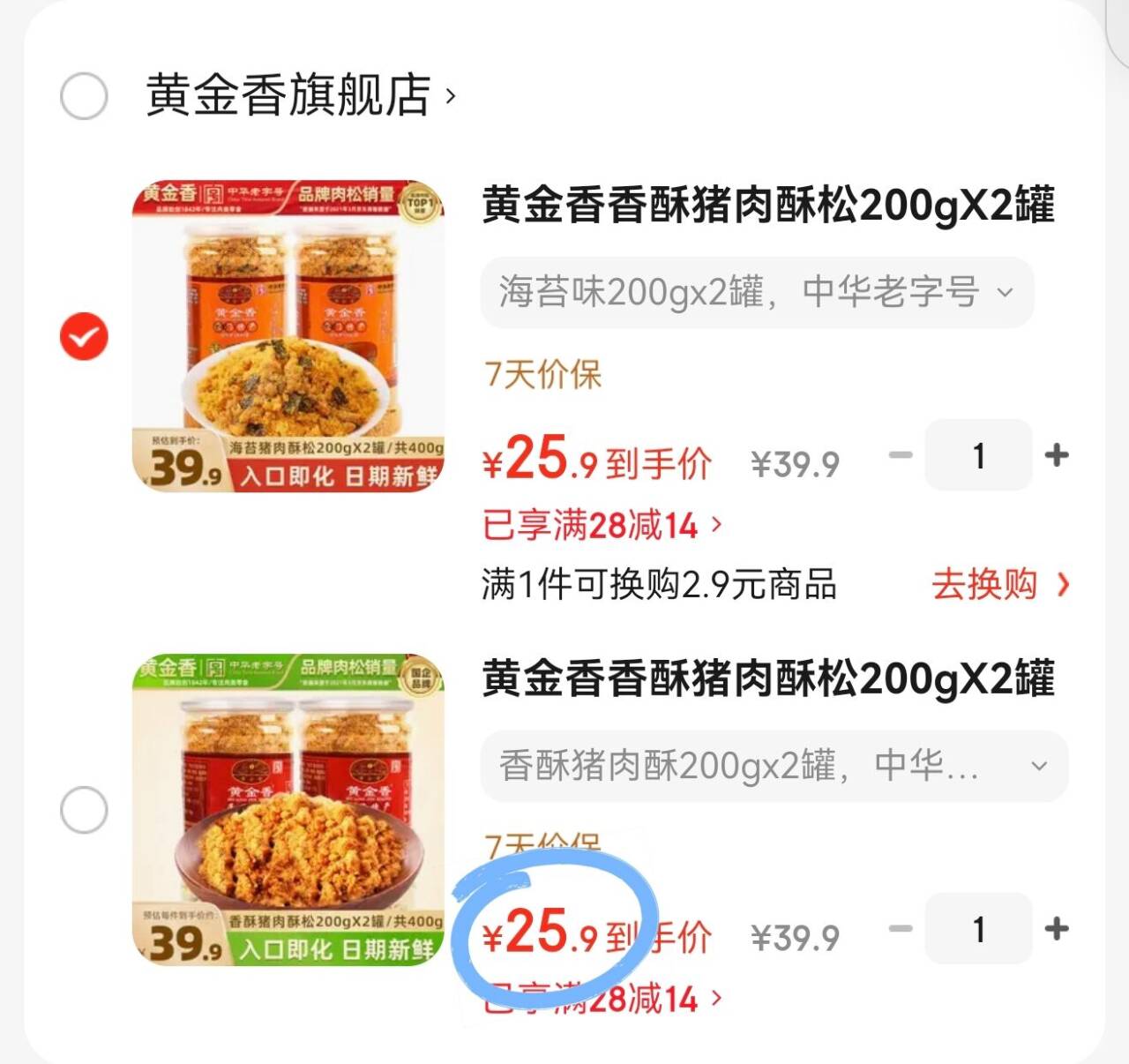
Task: Expand the 香酥猪肉酥200gx2罐 variant dropdown
Action: [774, 766]
